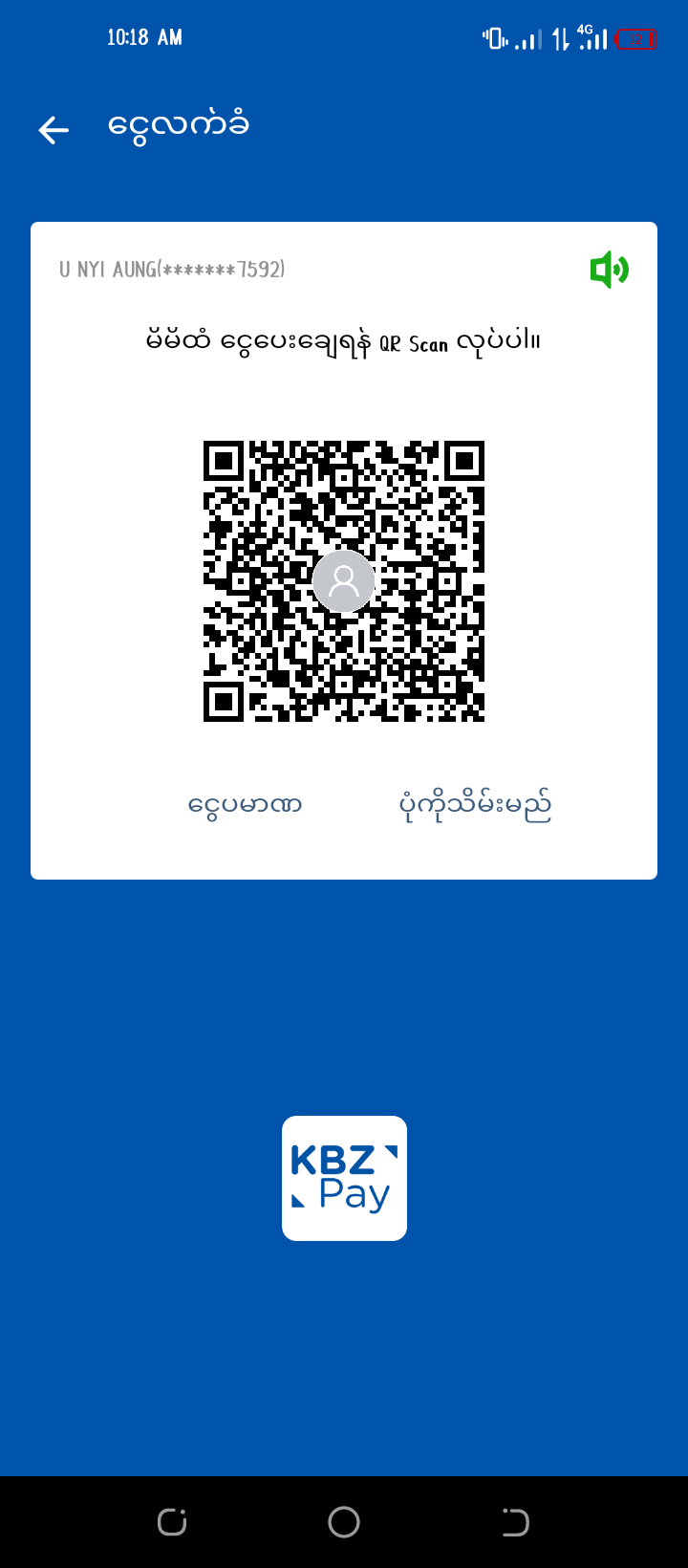Viewport: 688px width, 1568px height.
Task: Open the system recent apps view
Action: (x=172, y=1522)
